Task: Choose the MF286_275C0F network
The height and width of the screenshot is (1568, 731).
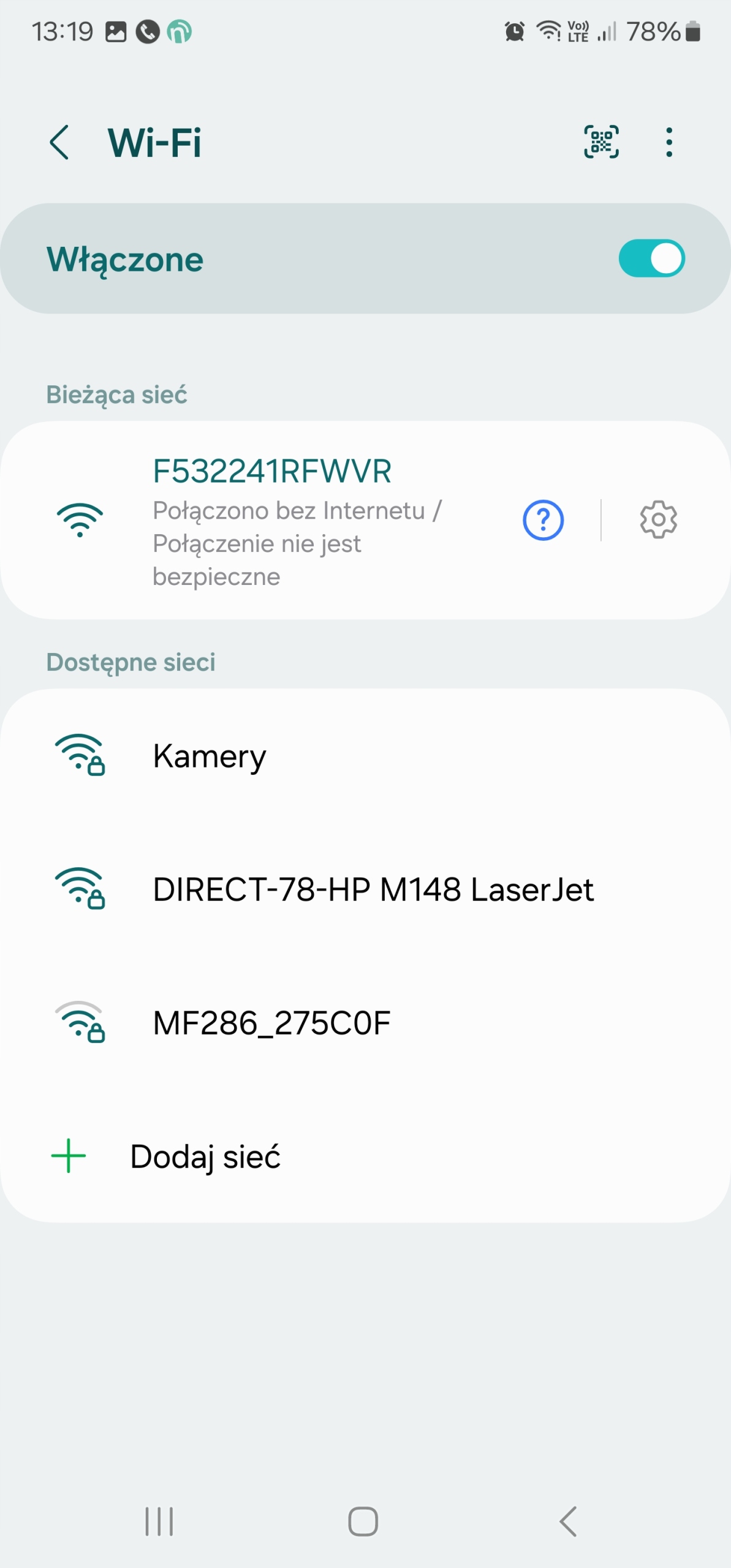Action: [365, 1023]
